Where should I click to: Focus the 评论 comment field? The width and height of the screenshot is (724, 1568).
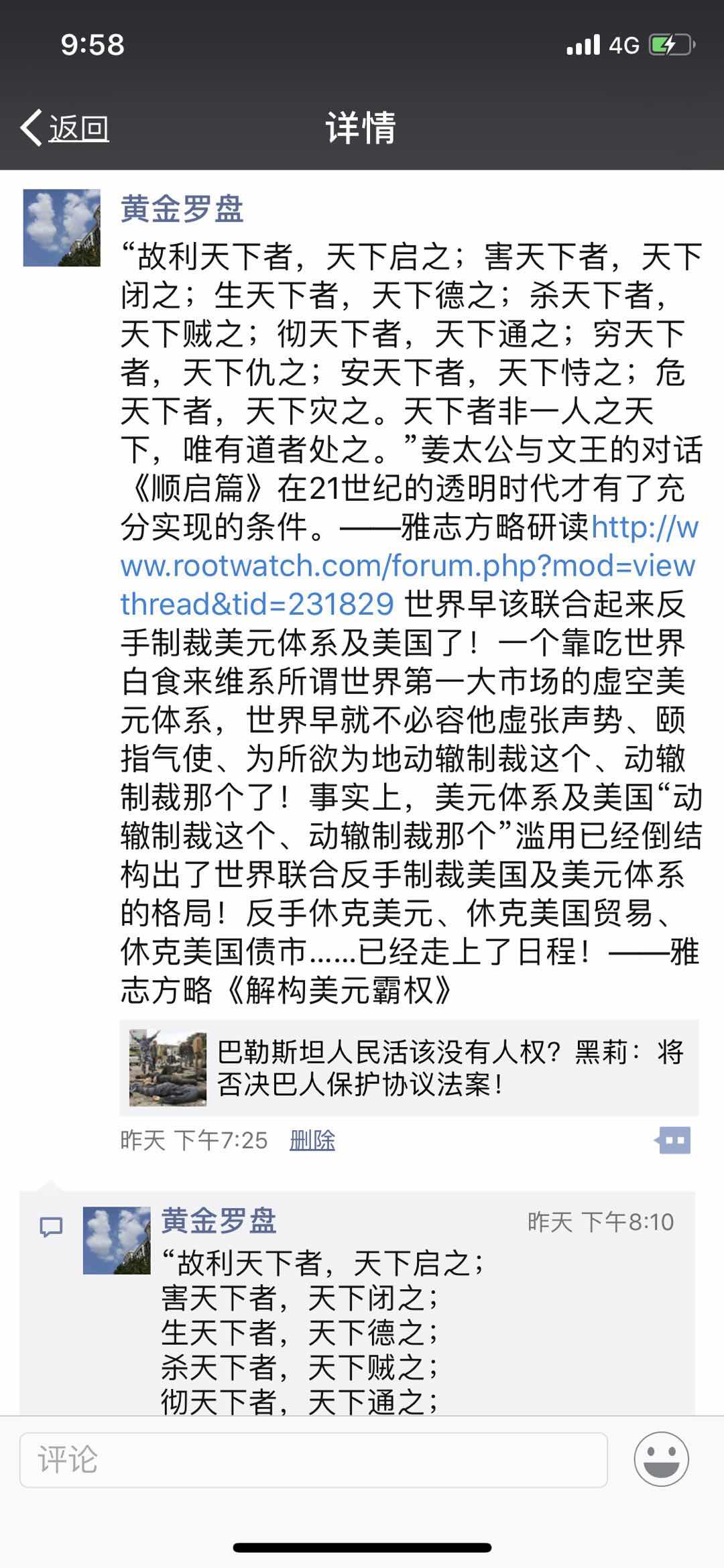coord(313,1460)
